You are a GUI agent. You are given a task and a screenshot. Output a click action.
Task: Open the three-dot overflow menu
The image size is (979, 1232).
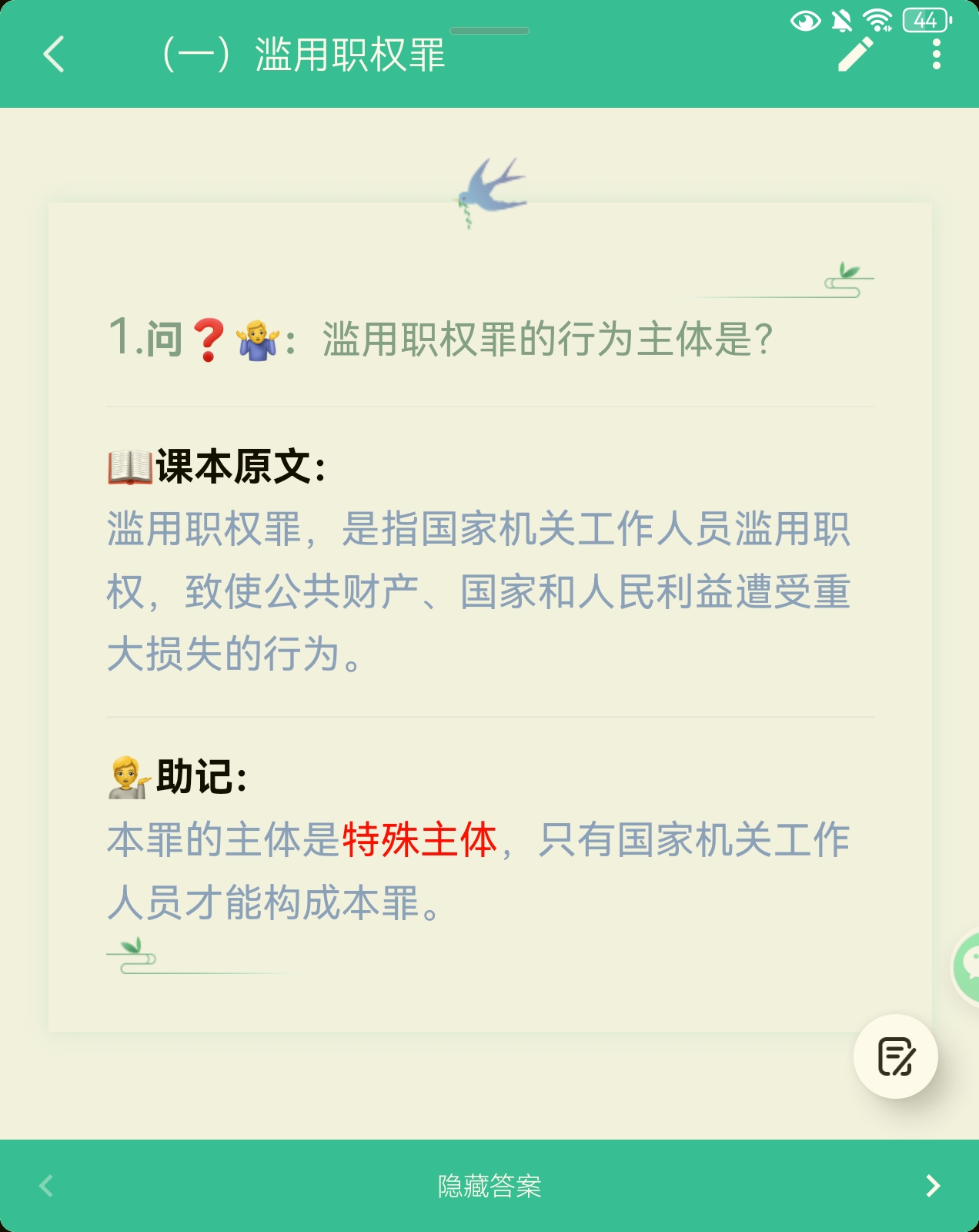pyautogui.click(x=936, y=55)
